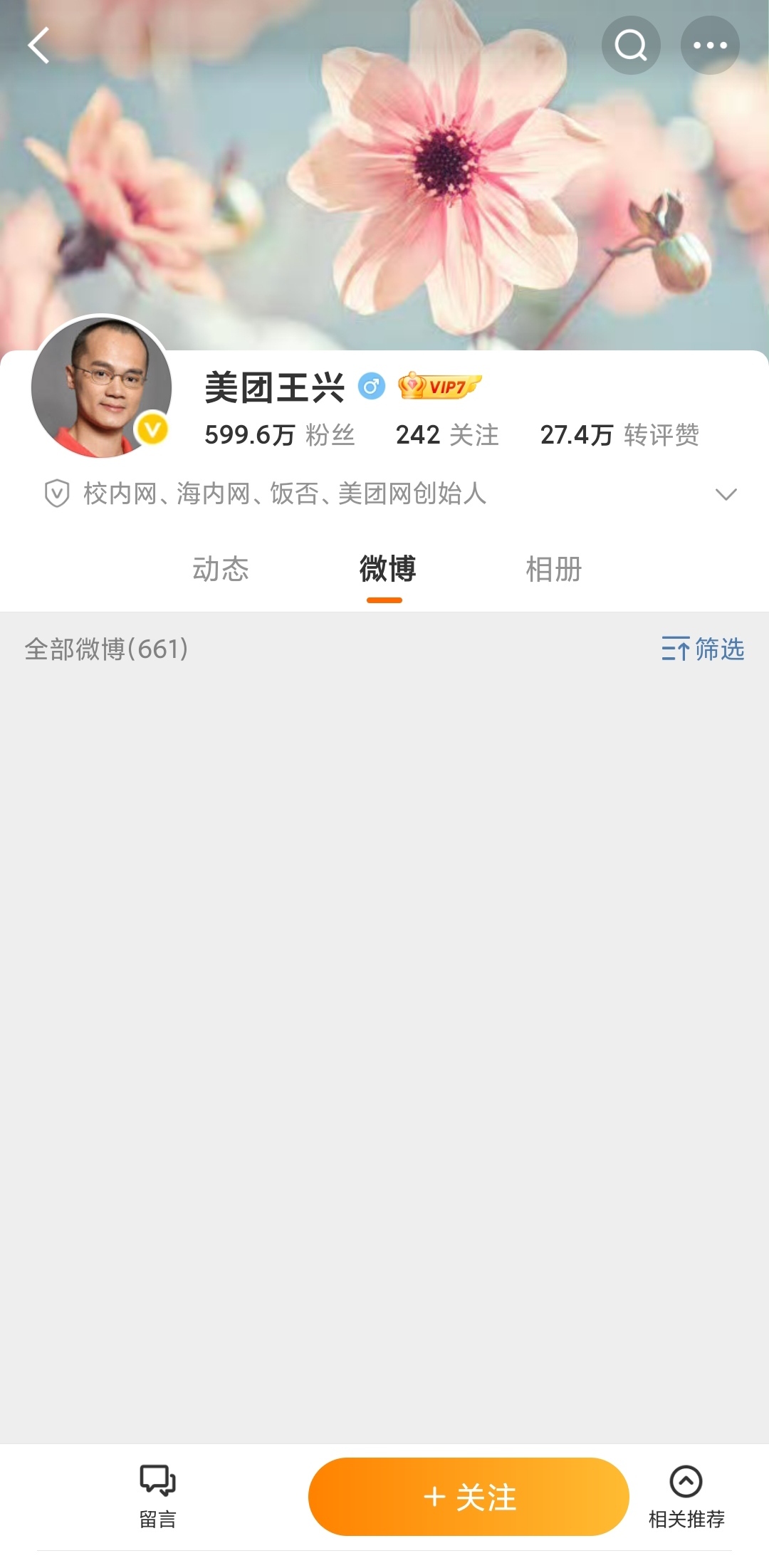
Task: Switch to the 动态 tab
Action: pyautogui.click(x=221, y=569)
